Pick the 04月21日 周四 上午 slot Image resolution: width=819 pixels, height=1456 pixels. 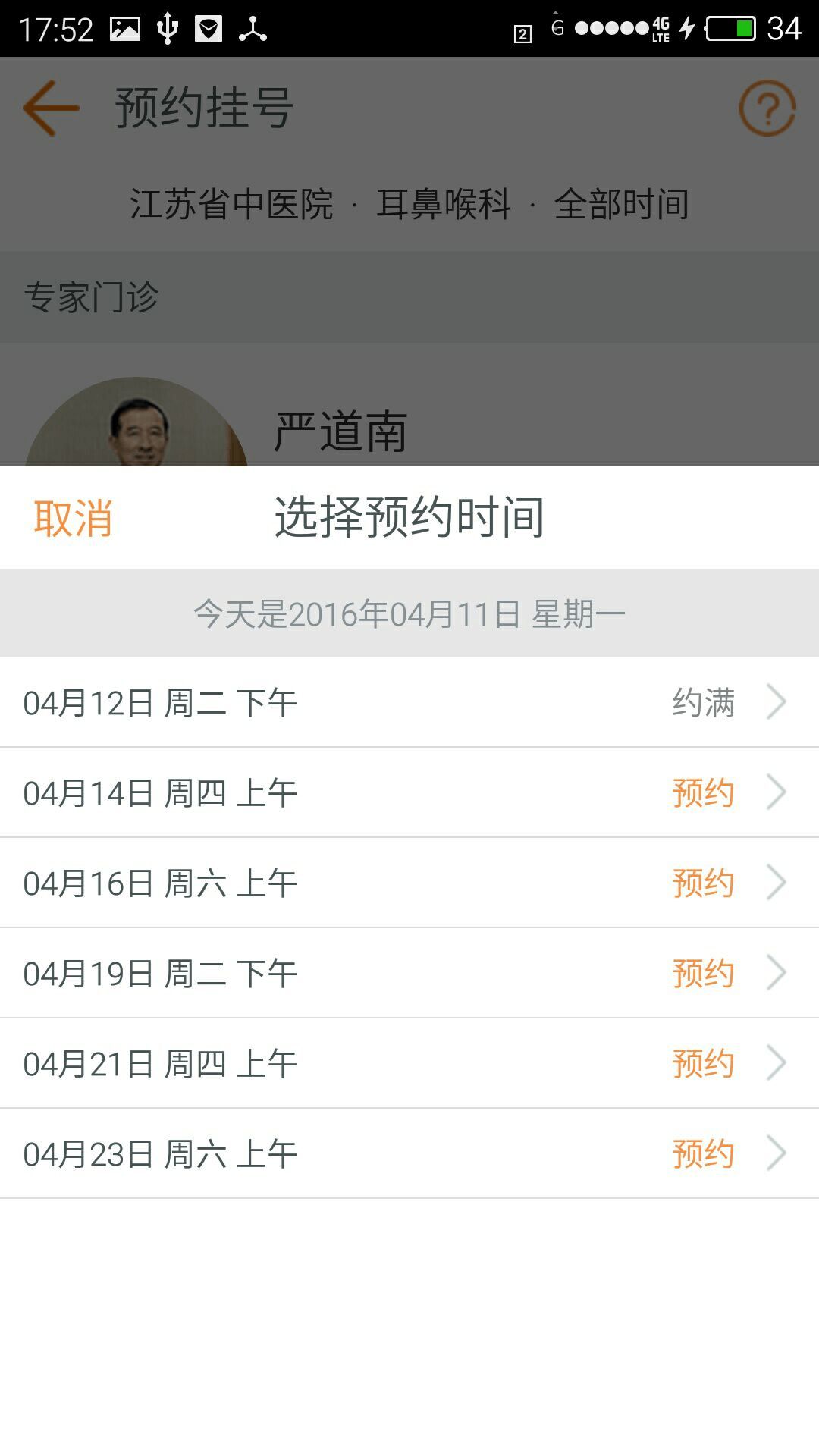409,1063
